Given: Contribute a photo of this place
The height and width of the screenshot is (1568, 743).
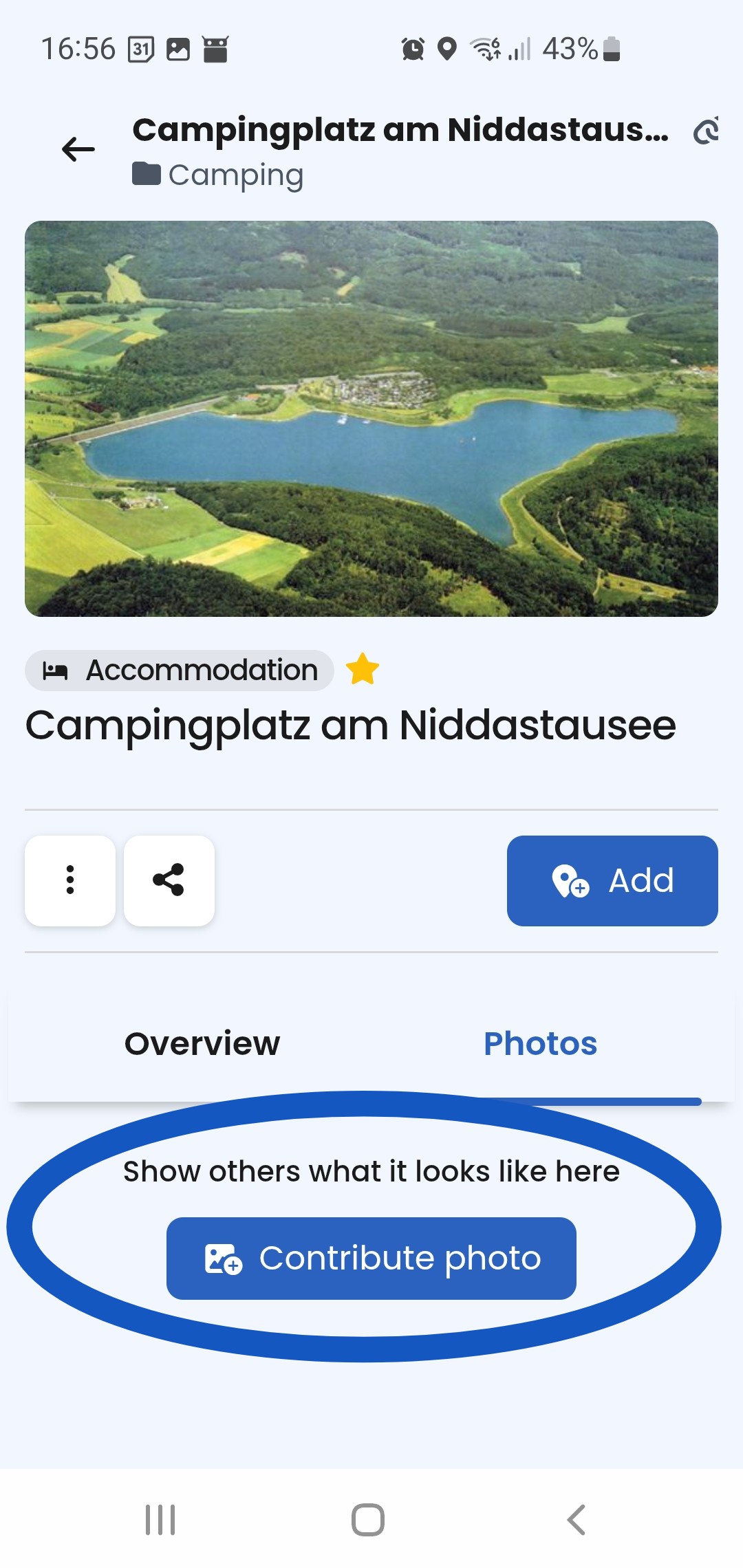Looking at the screenshot, I should pos(371,1258).
